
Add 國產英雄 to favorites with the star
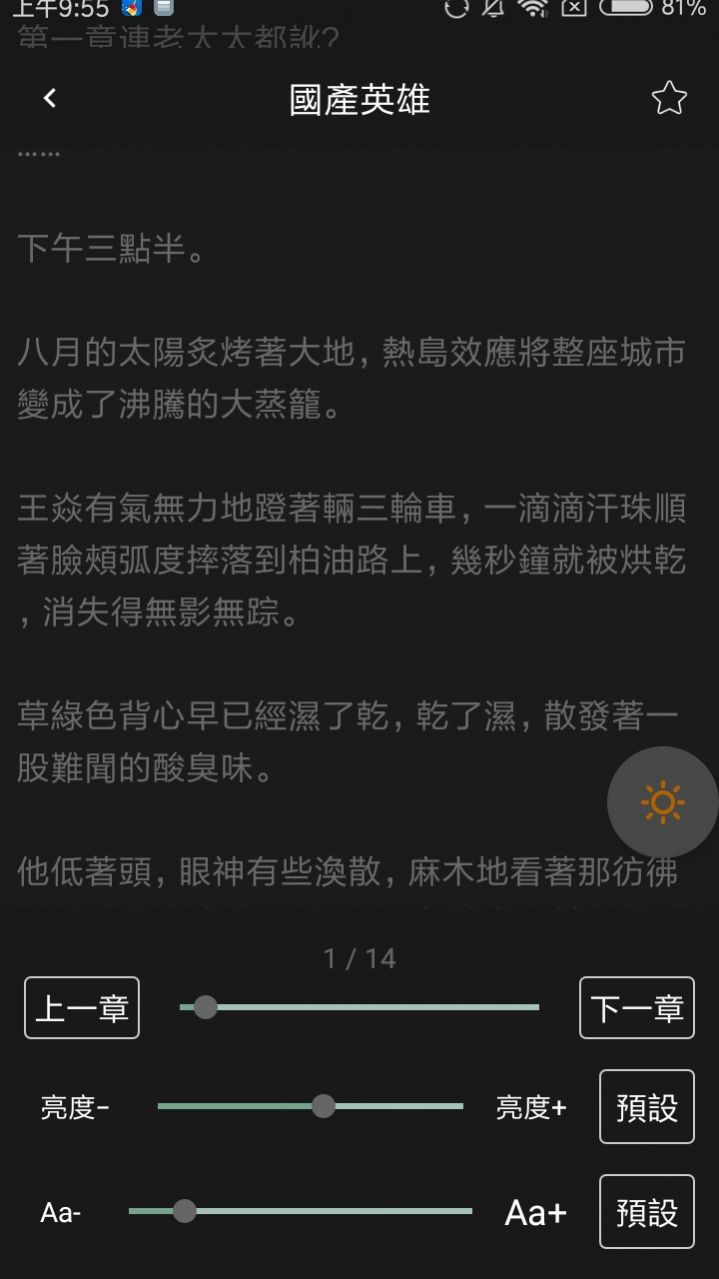pyautogui.click(x=669, y=98)
